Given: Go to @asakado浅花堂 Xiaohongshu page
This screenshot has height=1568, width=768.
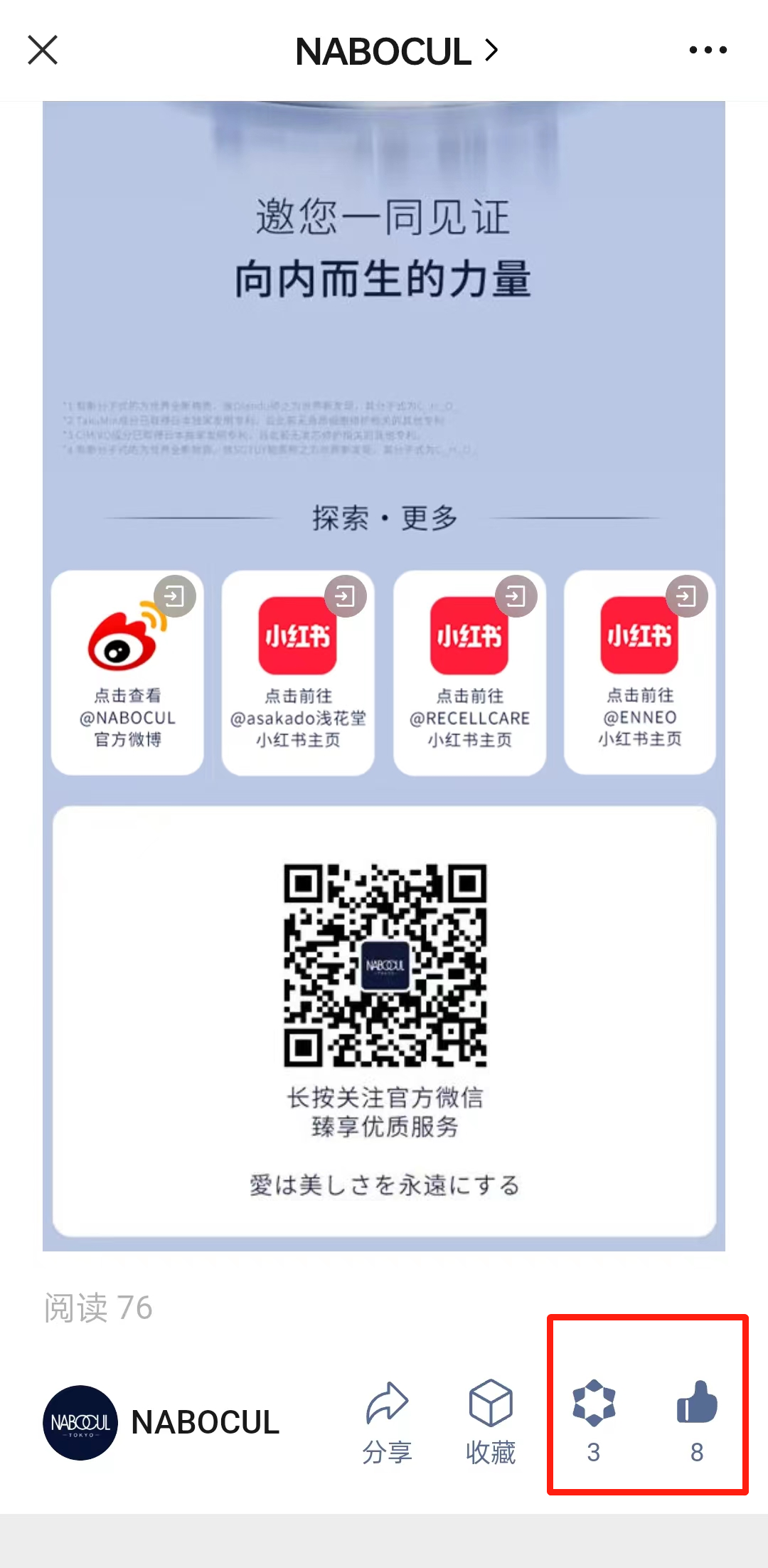Looking at the screenshot, I should (x=298, y=672).
